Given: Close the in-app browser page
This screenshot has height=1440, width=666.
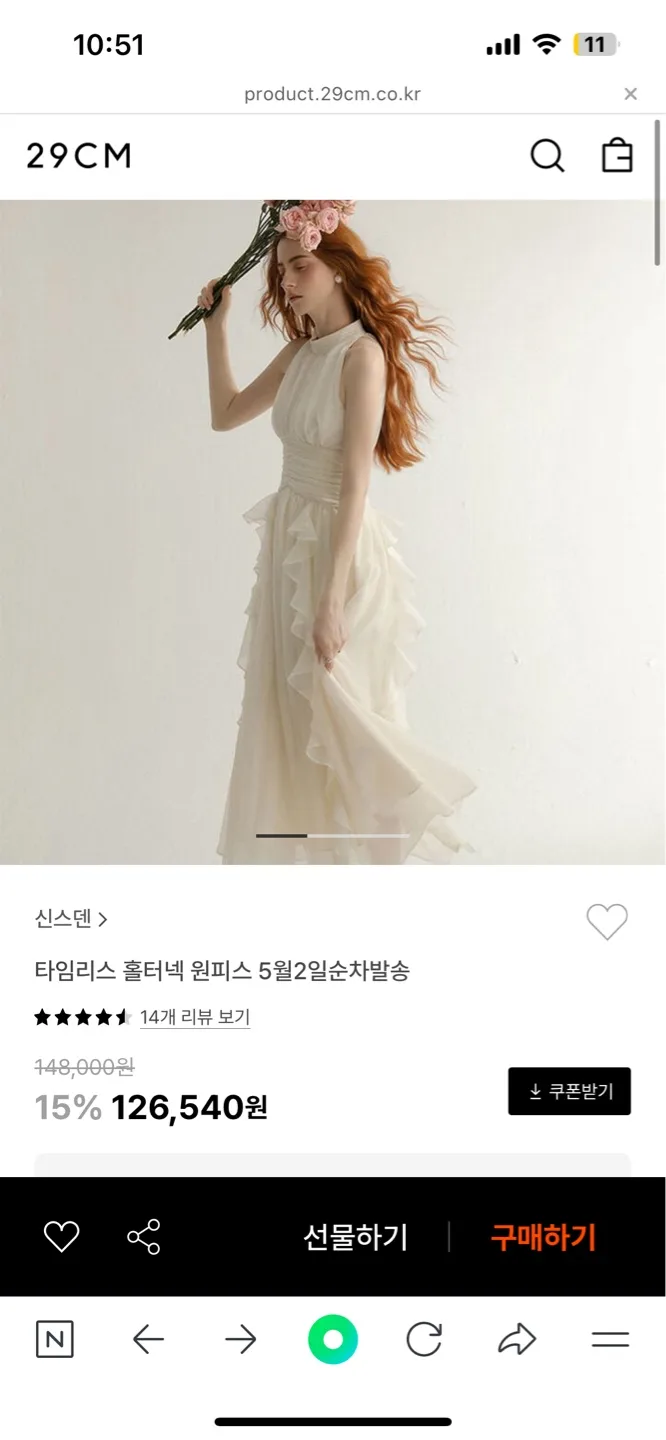Looking at the screenshot, I should point(630,94).
